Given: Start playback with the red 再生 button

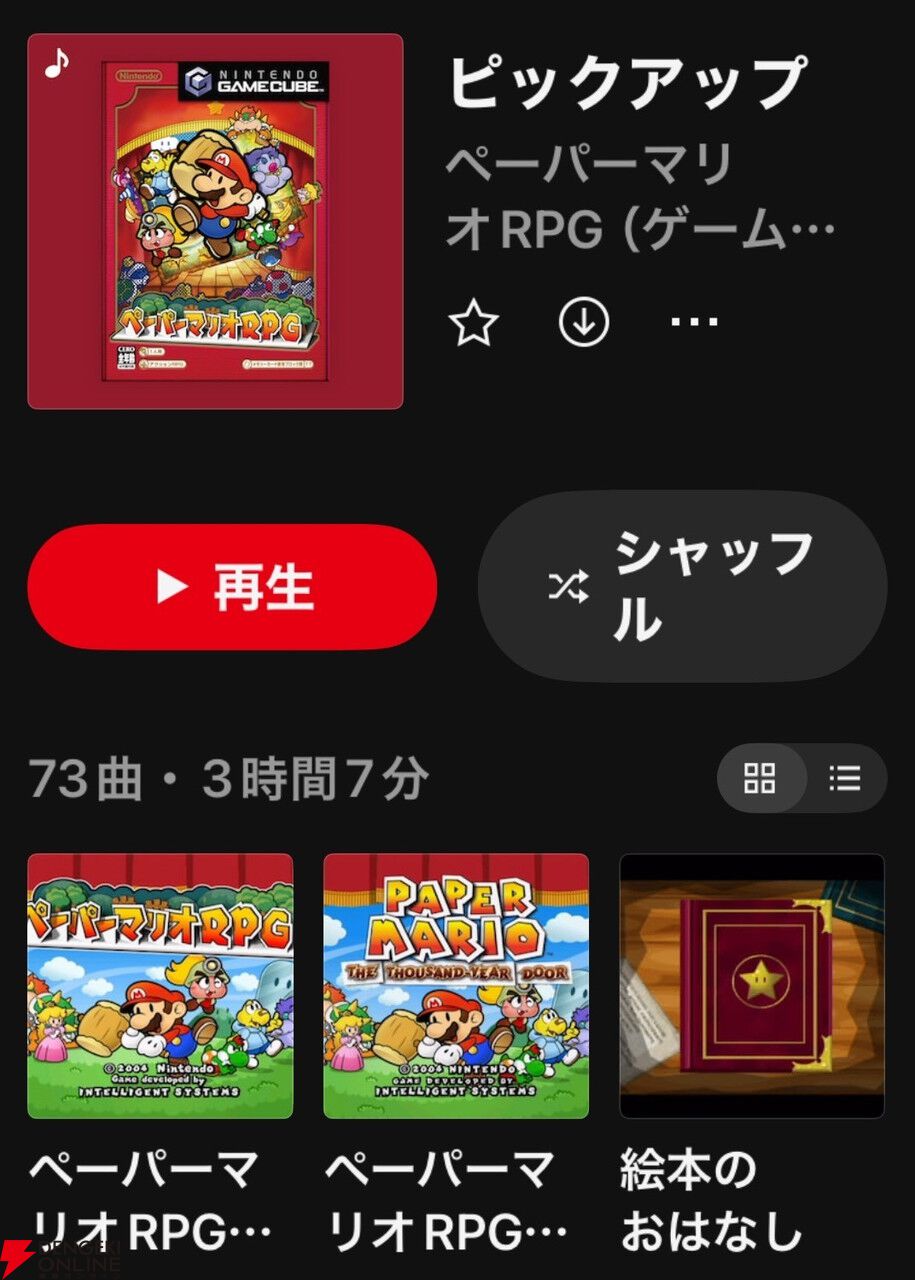Looking at the screenshot, I should tap(232, 587).
